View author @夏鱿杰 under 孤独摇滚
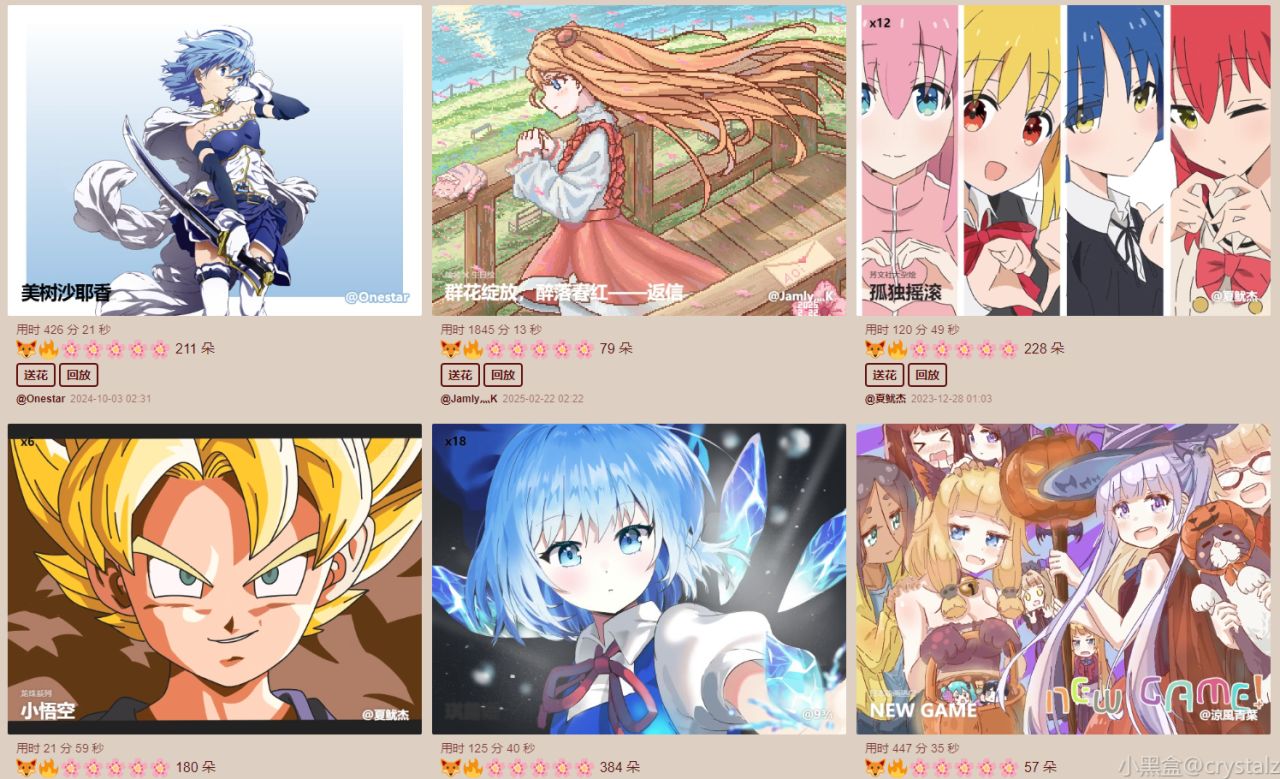 [886, 399]
